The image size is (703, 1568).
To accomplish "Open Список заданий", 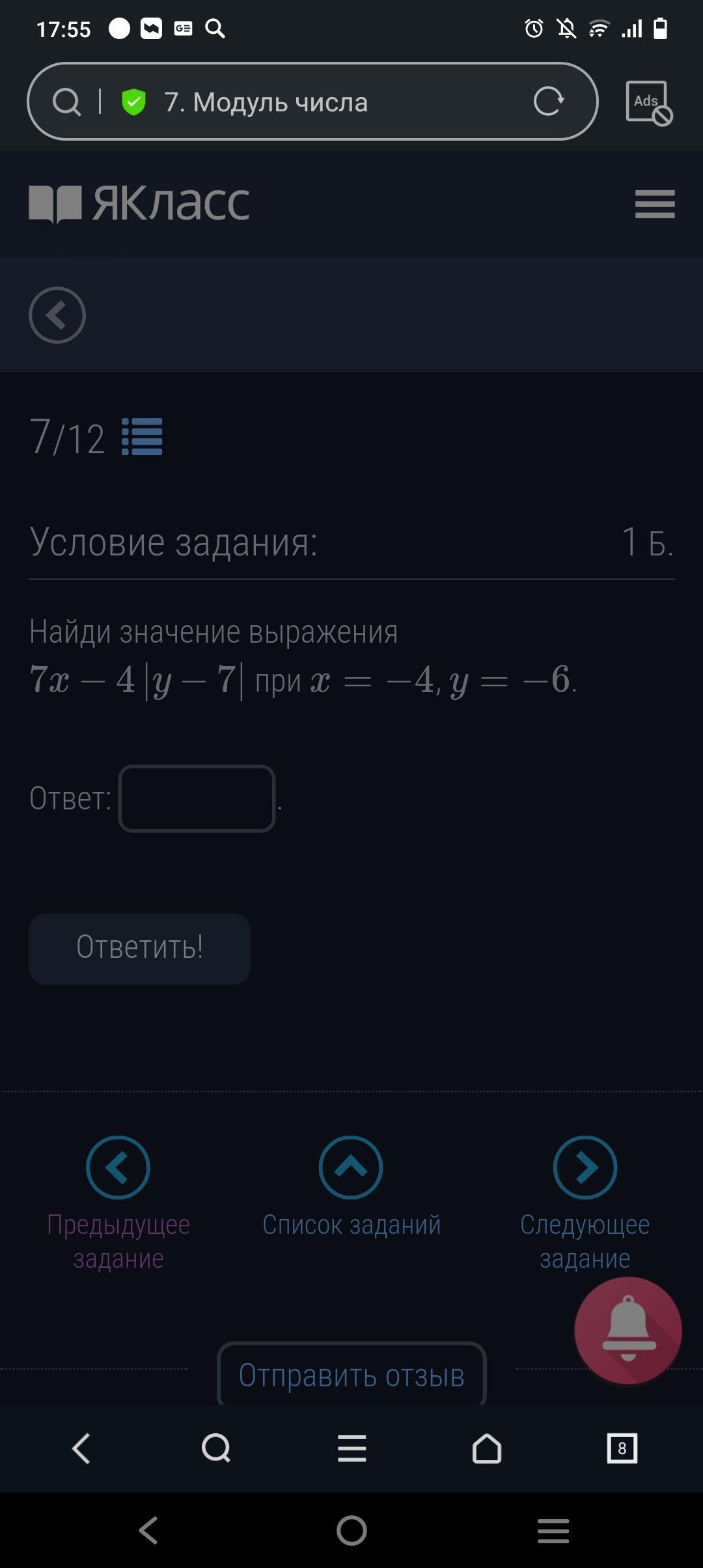I will point(351,1186).
